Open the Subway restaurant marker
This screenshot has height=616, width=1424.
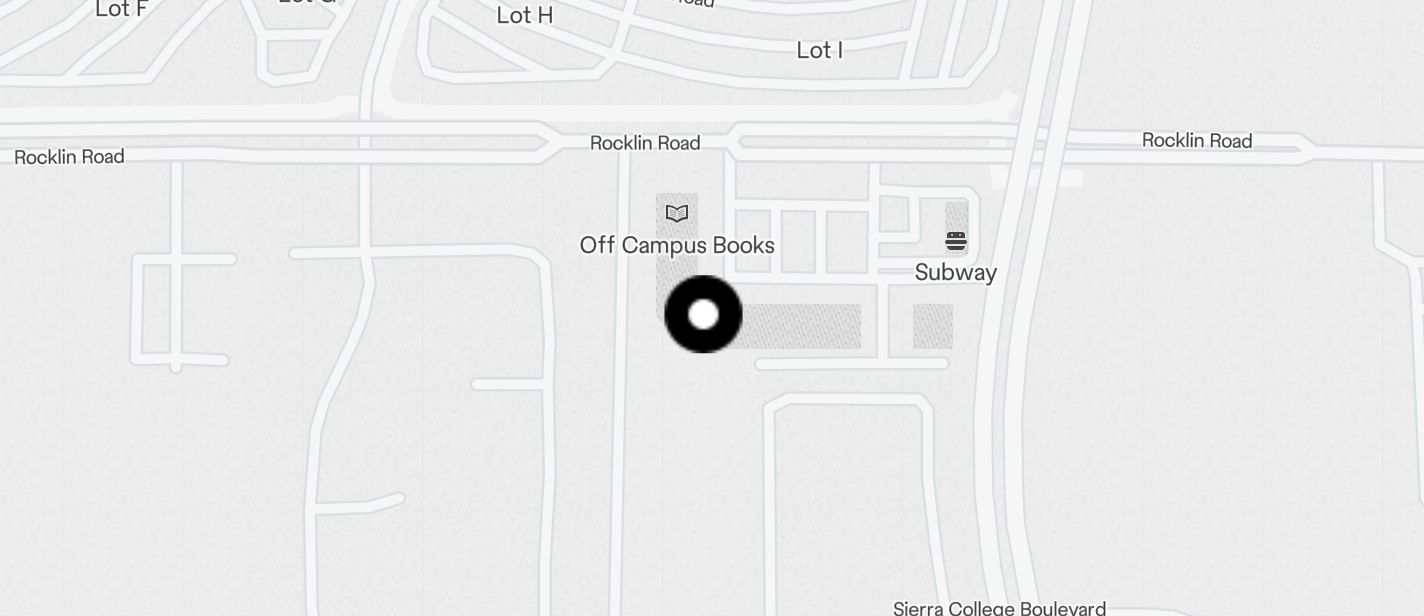click(956, 241)
